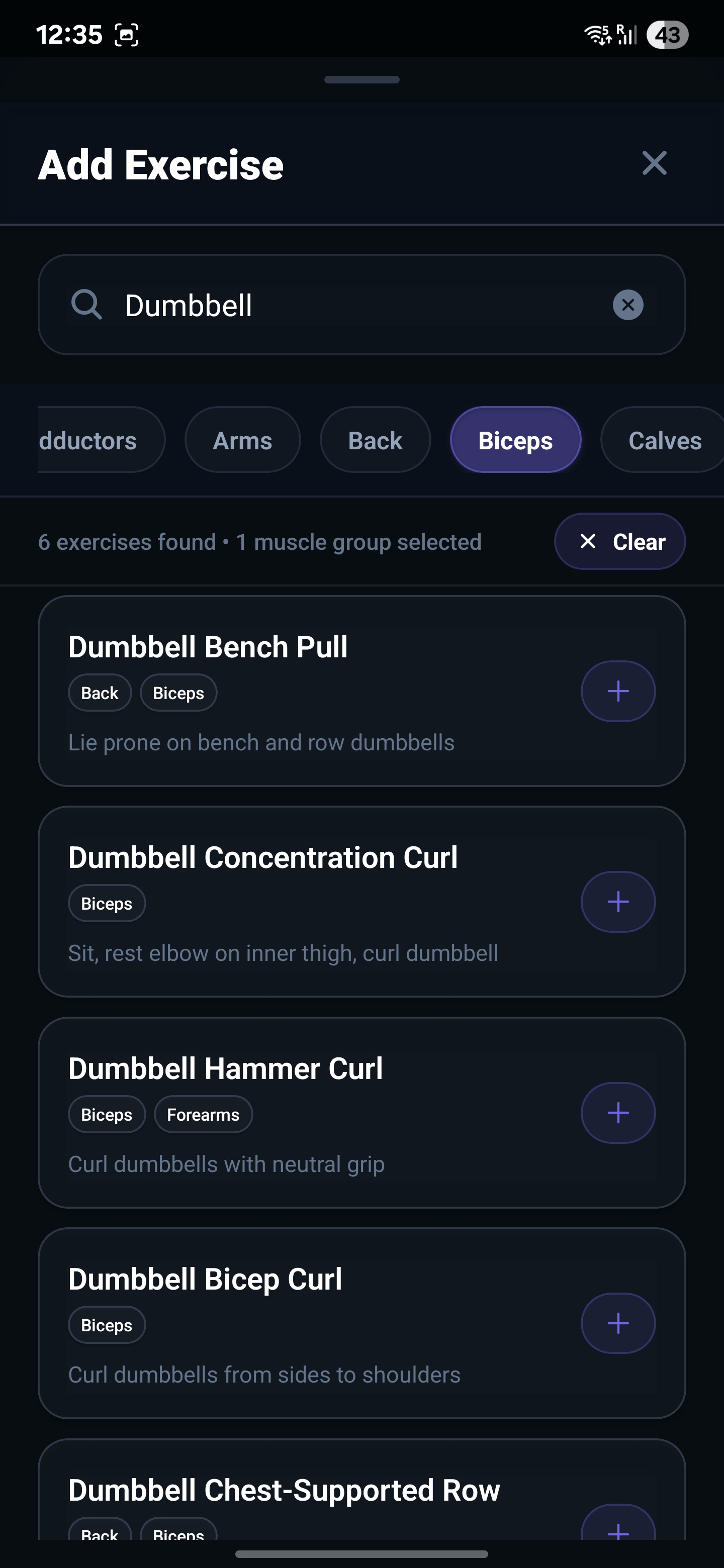Add Dumbbell Bicep Curl with plus button

click(x=618, y=1323)
